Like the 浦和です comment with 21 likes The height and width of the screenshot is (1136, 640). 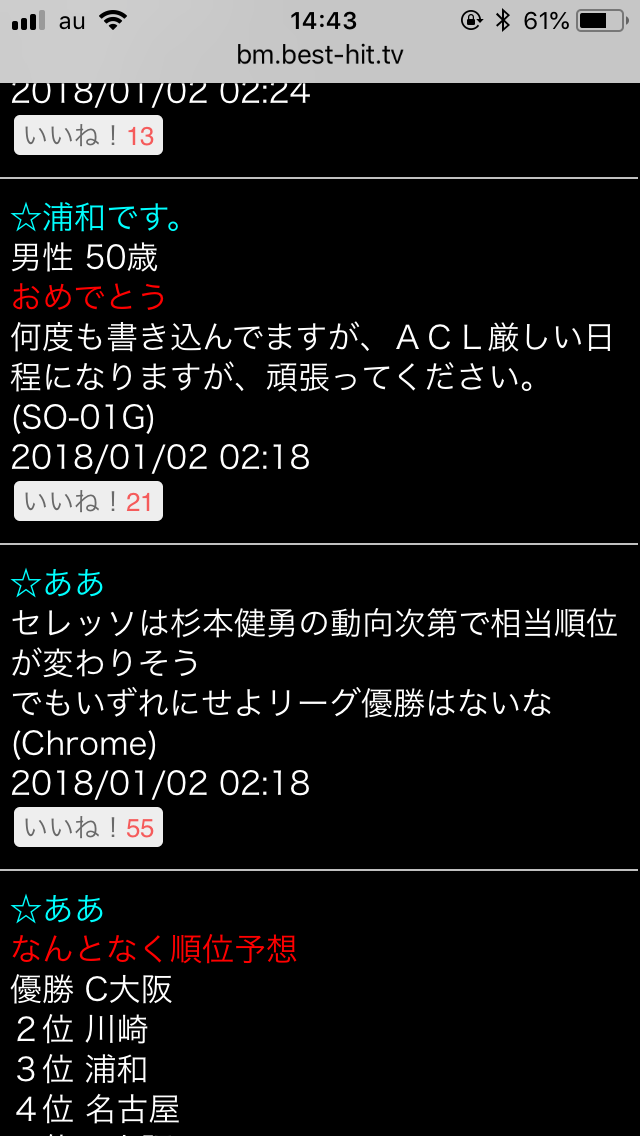[x=88, y=501]
